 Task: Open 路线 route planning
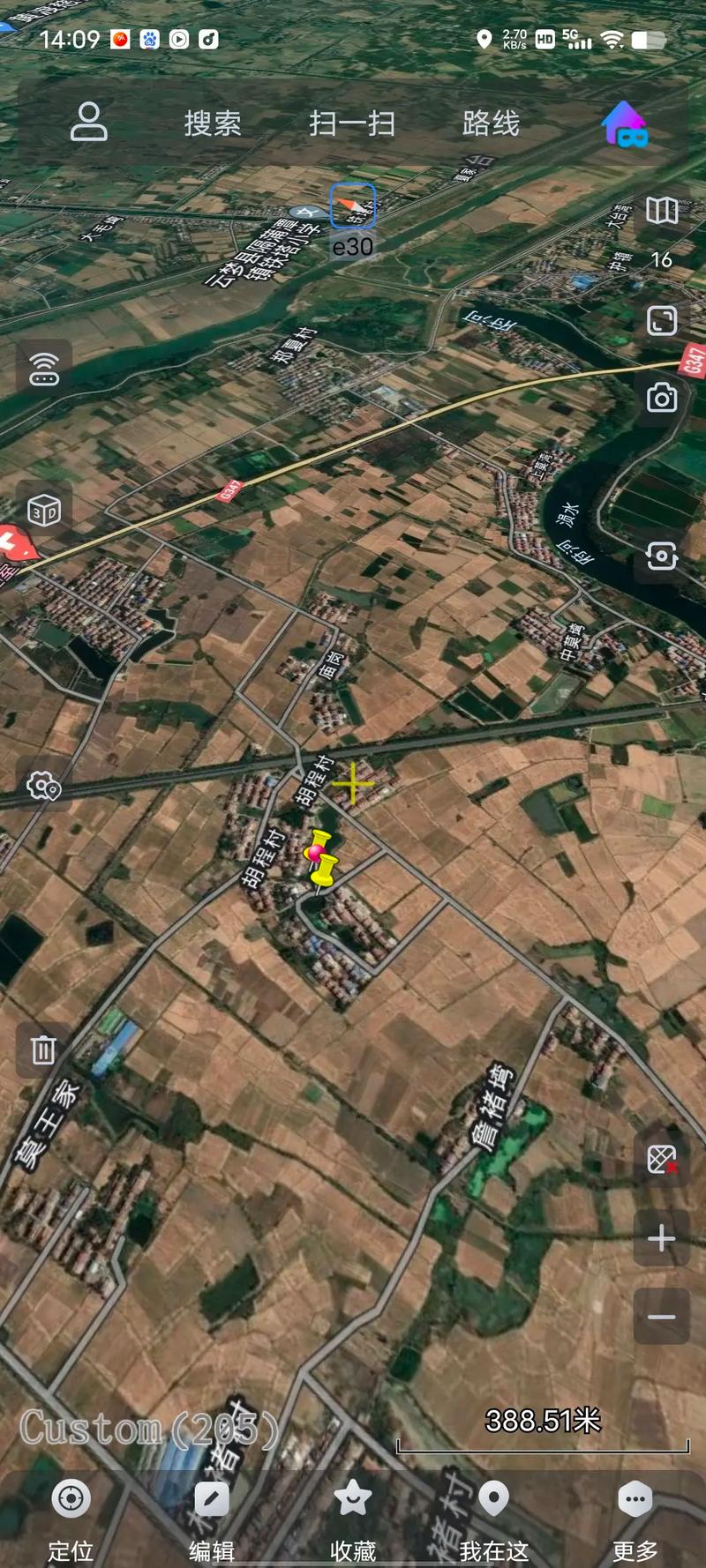coord(491,123)
